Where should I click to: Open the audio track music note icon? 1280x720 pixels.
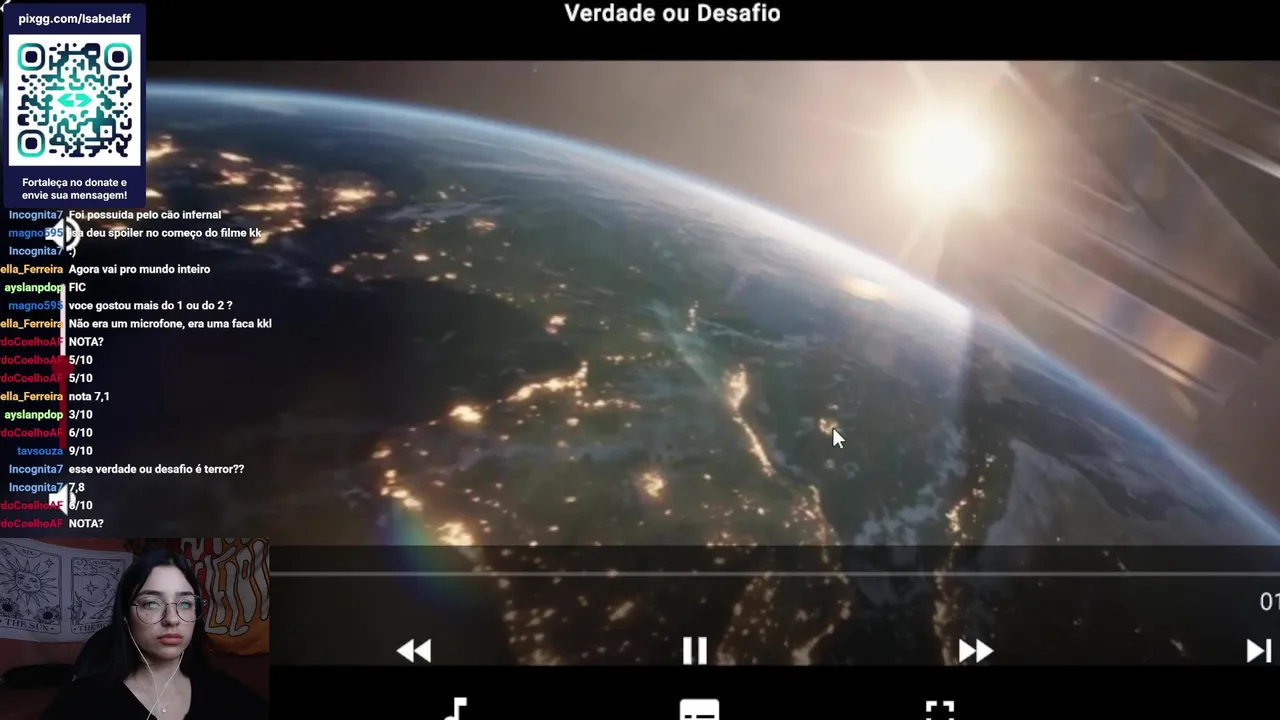tap(456, 710)
